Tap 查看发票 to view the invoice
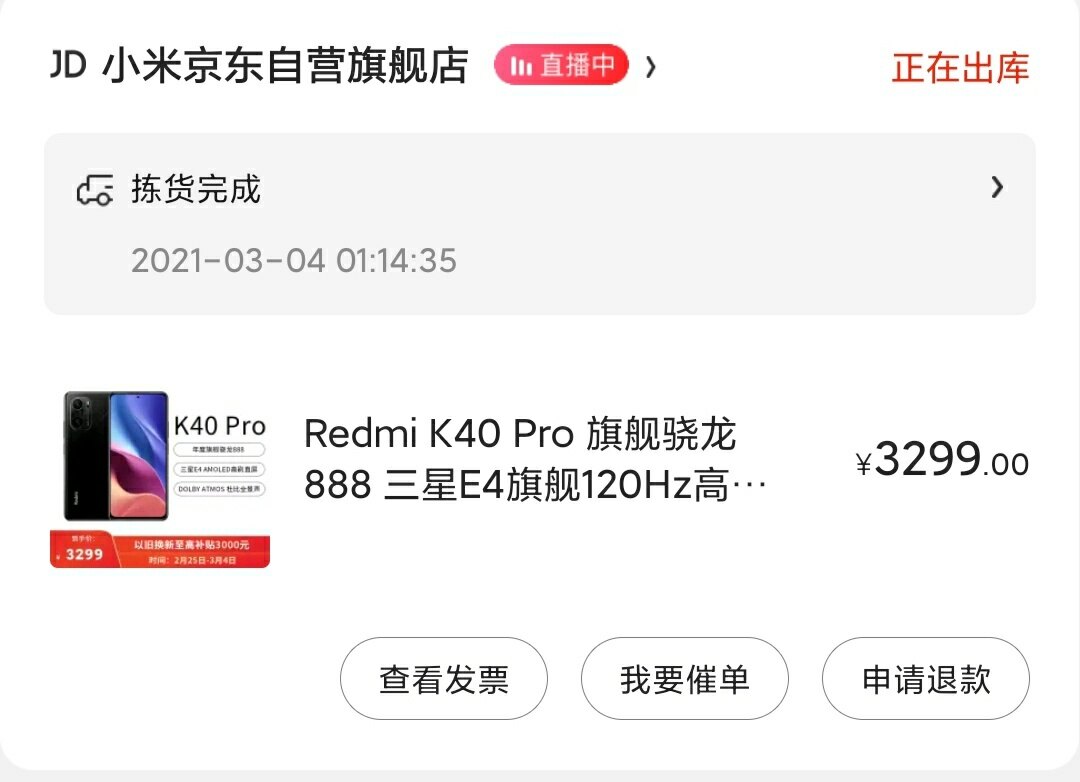 coord(444,679)
